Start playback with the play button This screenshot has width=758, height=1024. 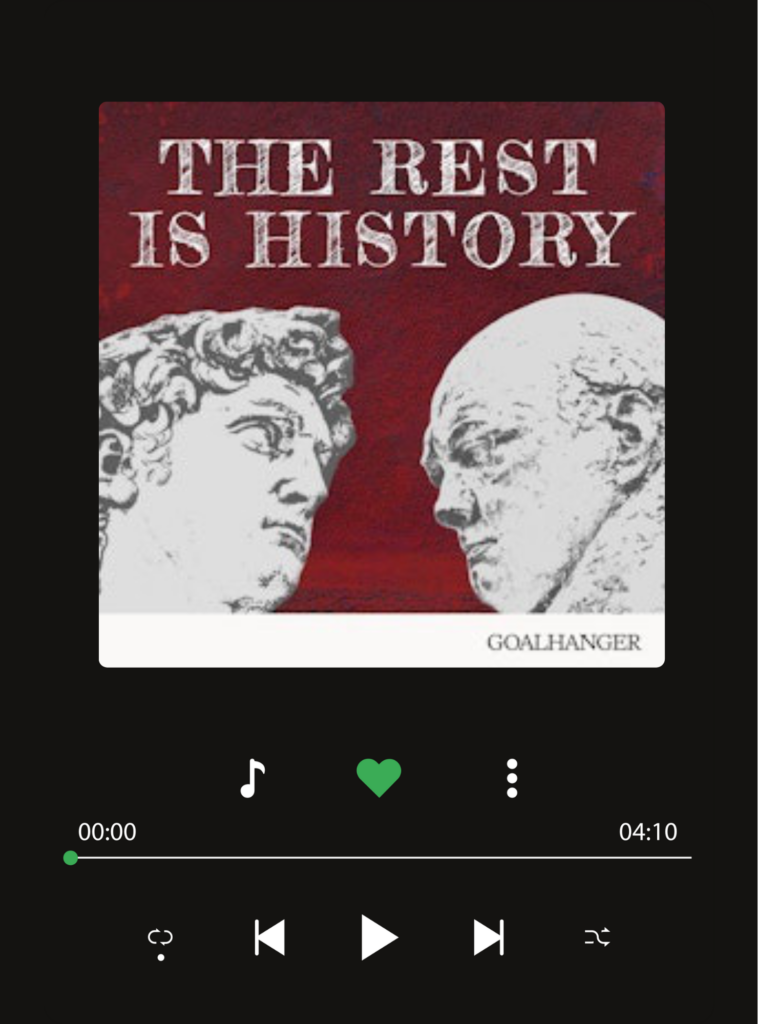click(379, 938)
